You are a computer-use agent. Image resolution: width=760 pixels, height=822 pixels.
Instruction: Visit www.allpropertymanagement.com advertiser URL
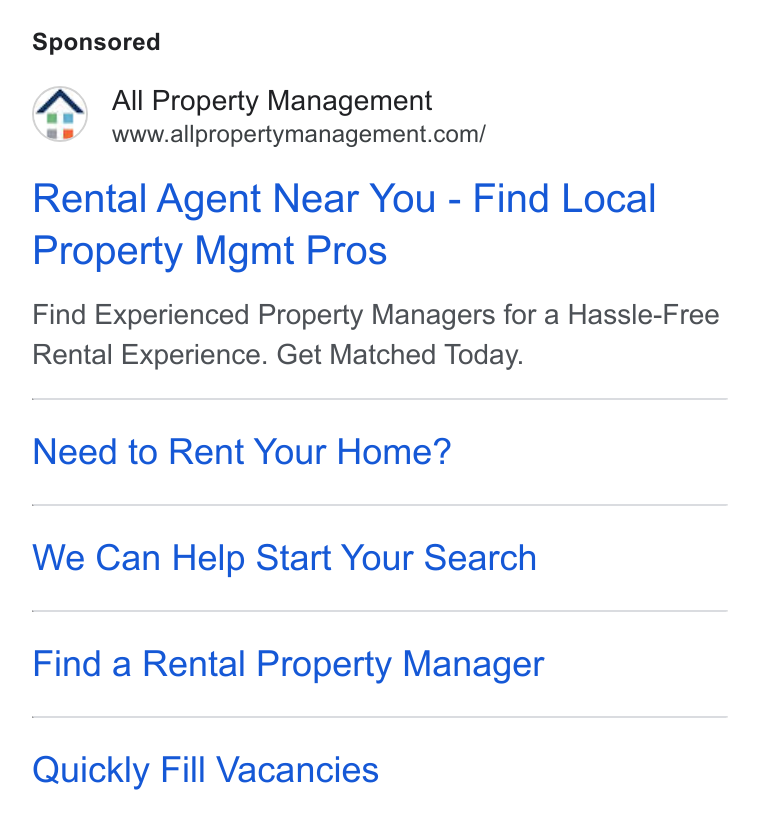click(x=299, y=135)
